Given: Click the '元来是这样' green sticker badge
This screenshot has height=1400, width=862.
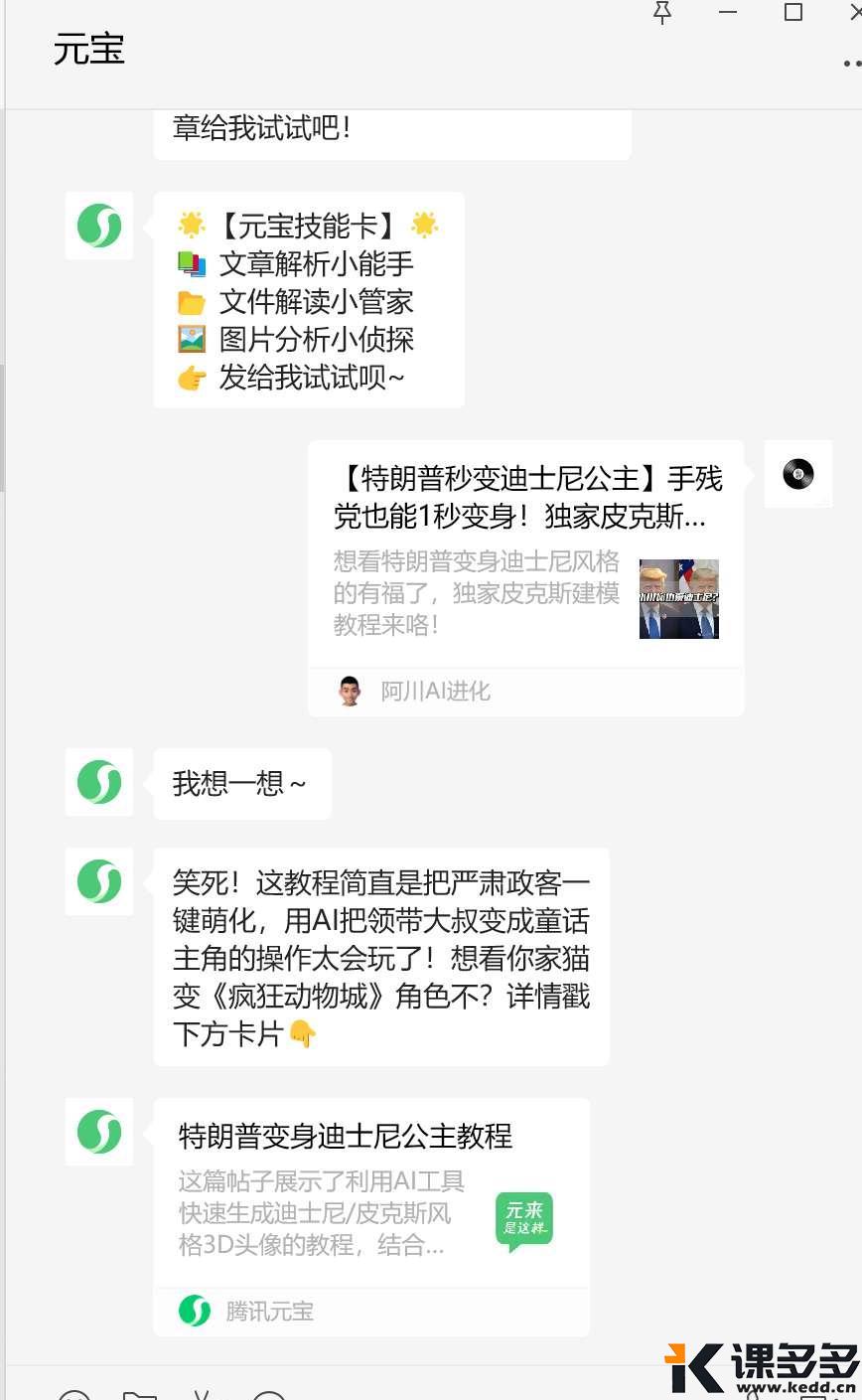Looking at the screenshot, I should (x=523, y=1219).
